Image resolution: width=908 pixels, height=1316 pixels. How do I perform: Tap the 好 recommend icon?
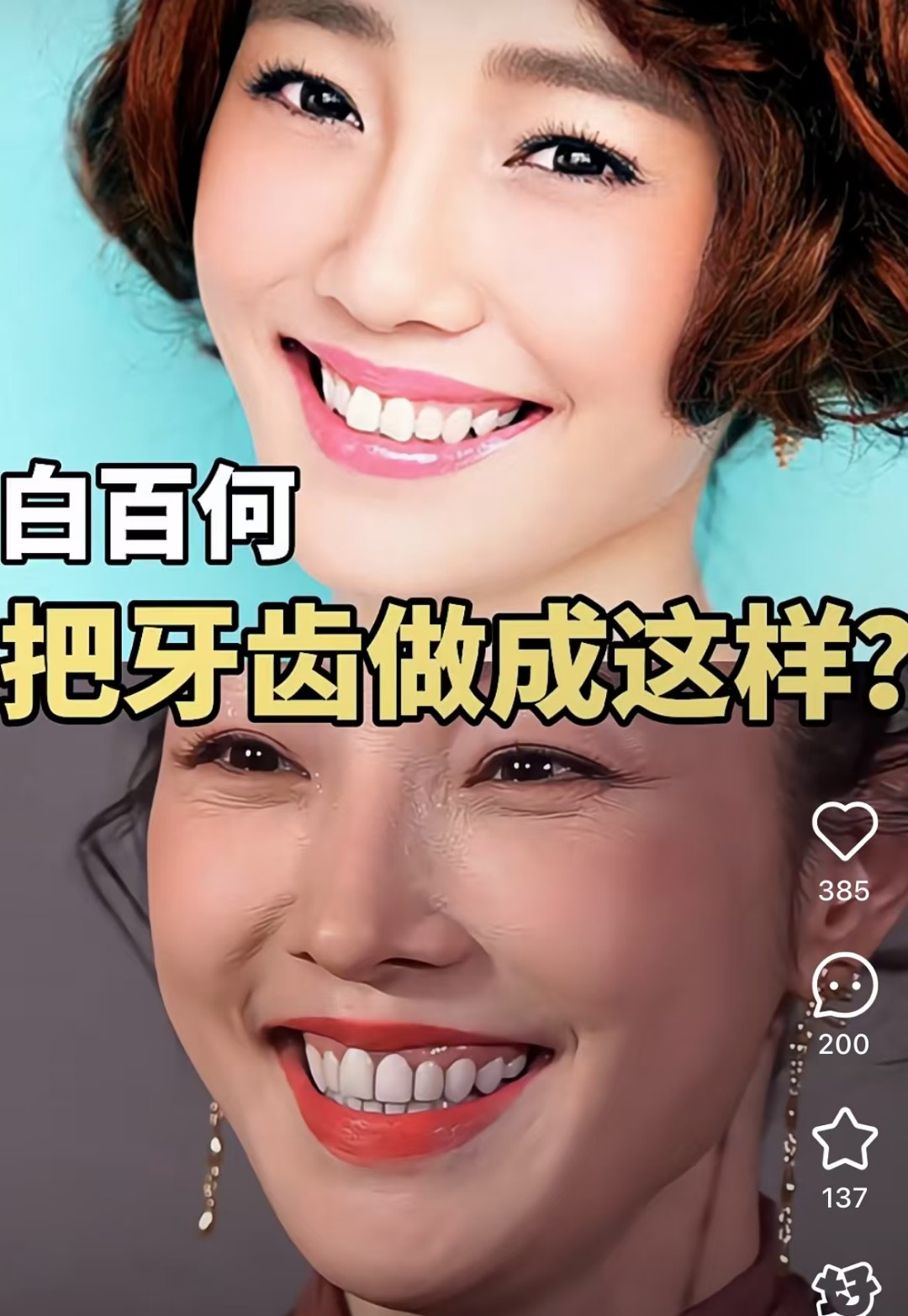[846, 1291]
